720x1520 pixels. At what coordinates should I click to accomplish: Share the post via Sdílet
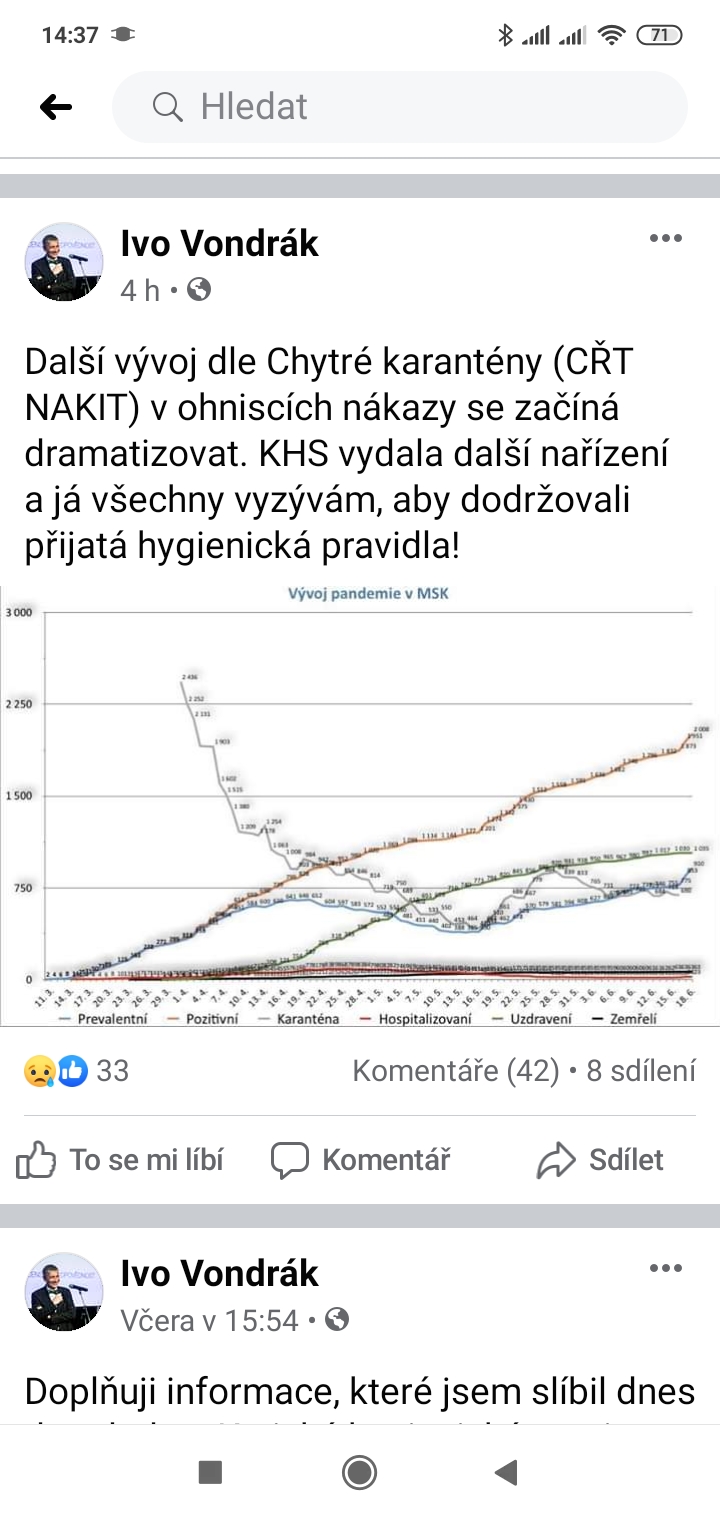pos(600,1160)
